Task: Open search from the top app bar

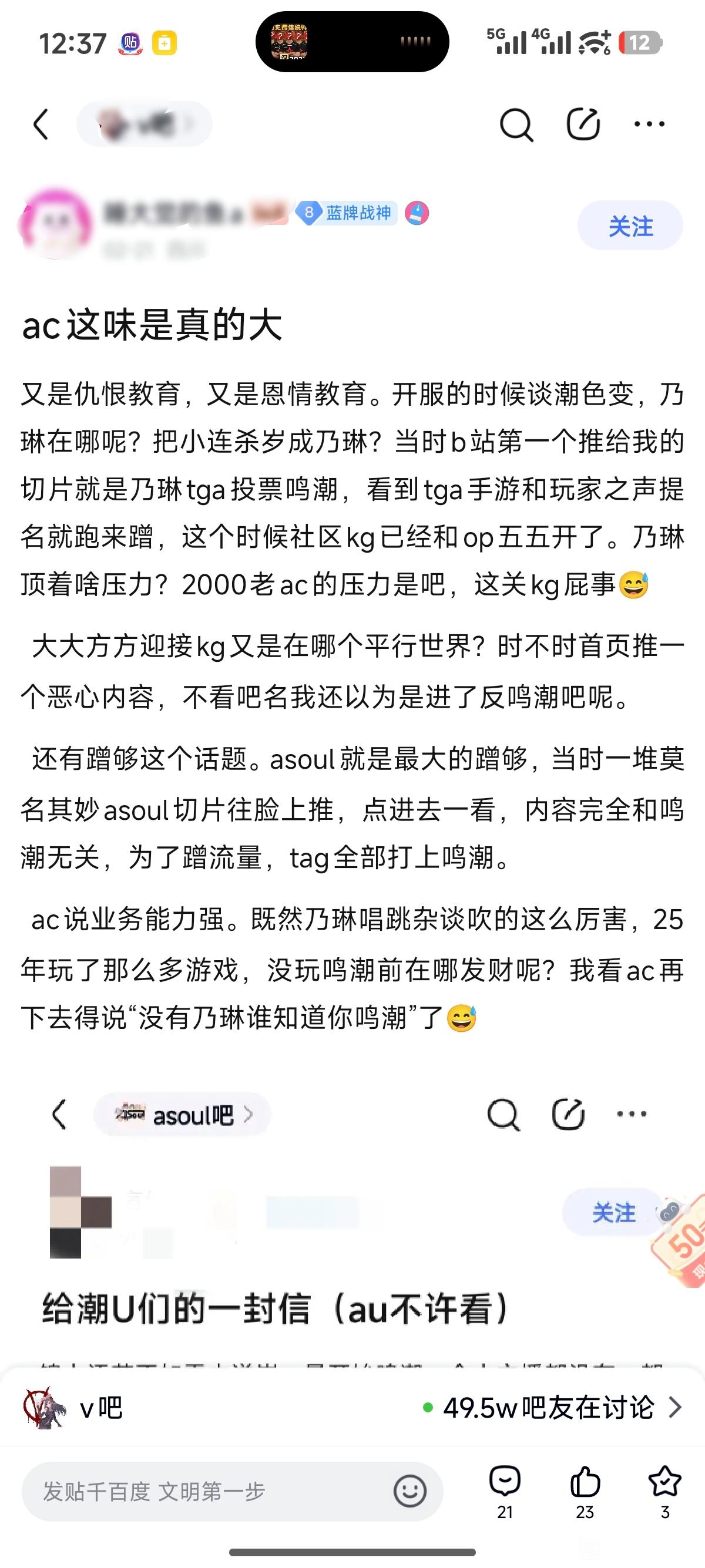Action: click(x=516, y=125)
